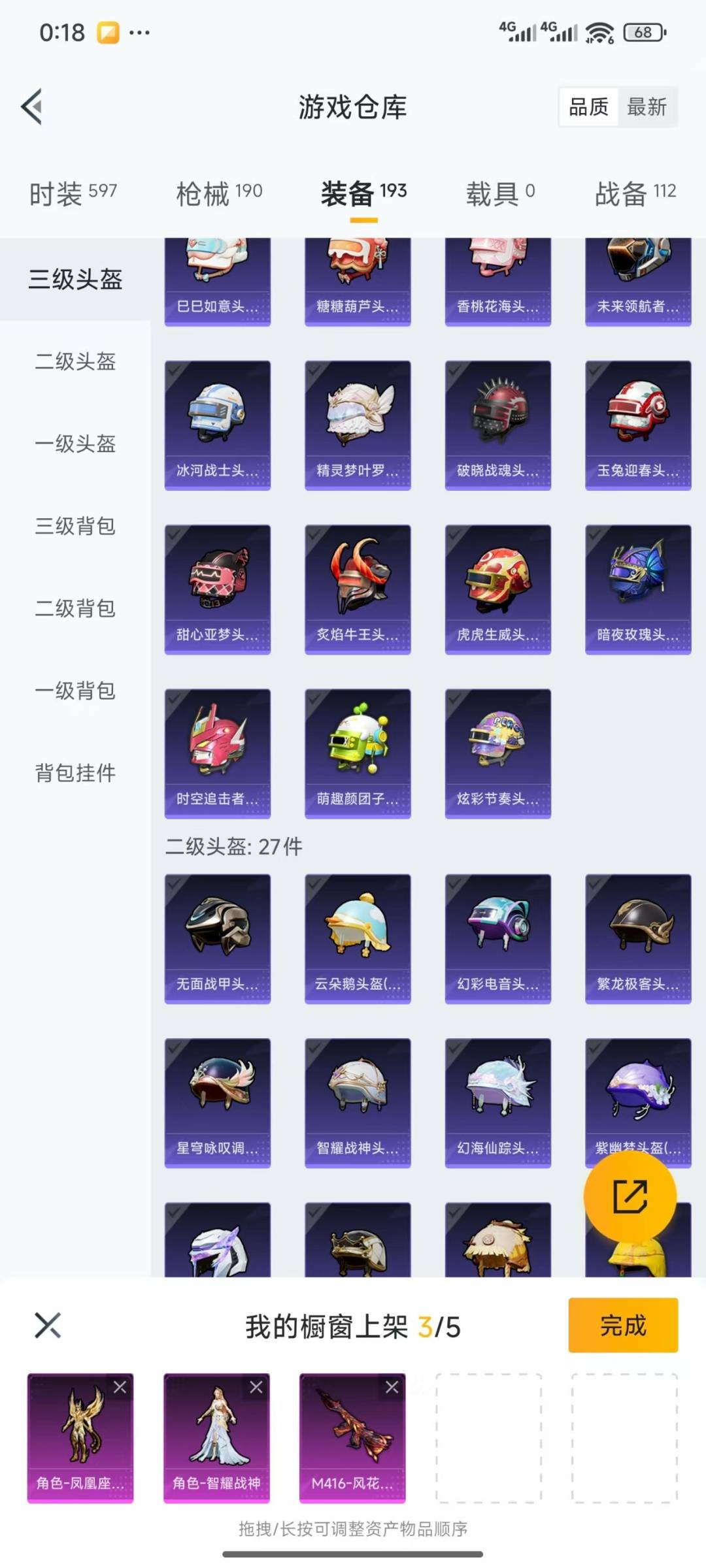706x1568 pixels.
Task: Switch to the 枪械 tab
Action: (219, 193)
